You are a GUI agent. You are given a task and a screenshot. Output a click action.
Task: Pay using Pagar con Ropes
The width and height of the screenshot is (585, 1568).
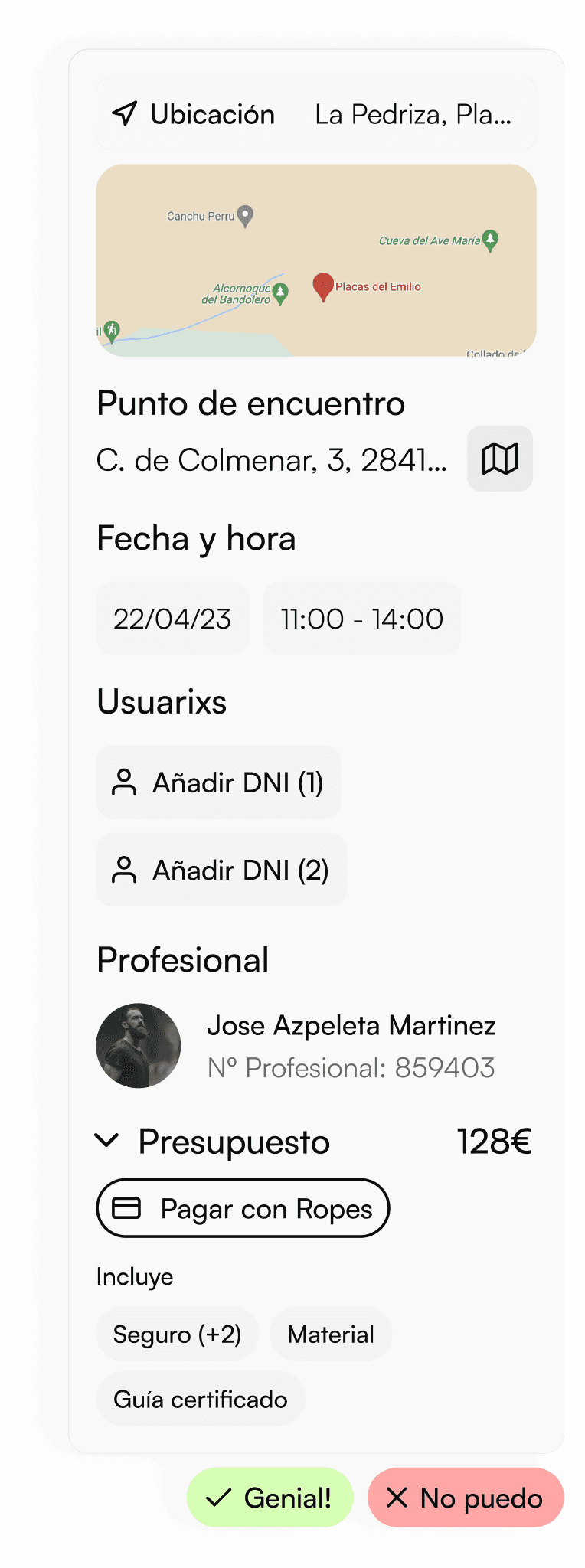point(243,1208)
